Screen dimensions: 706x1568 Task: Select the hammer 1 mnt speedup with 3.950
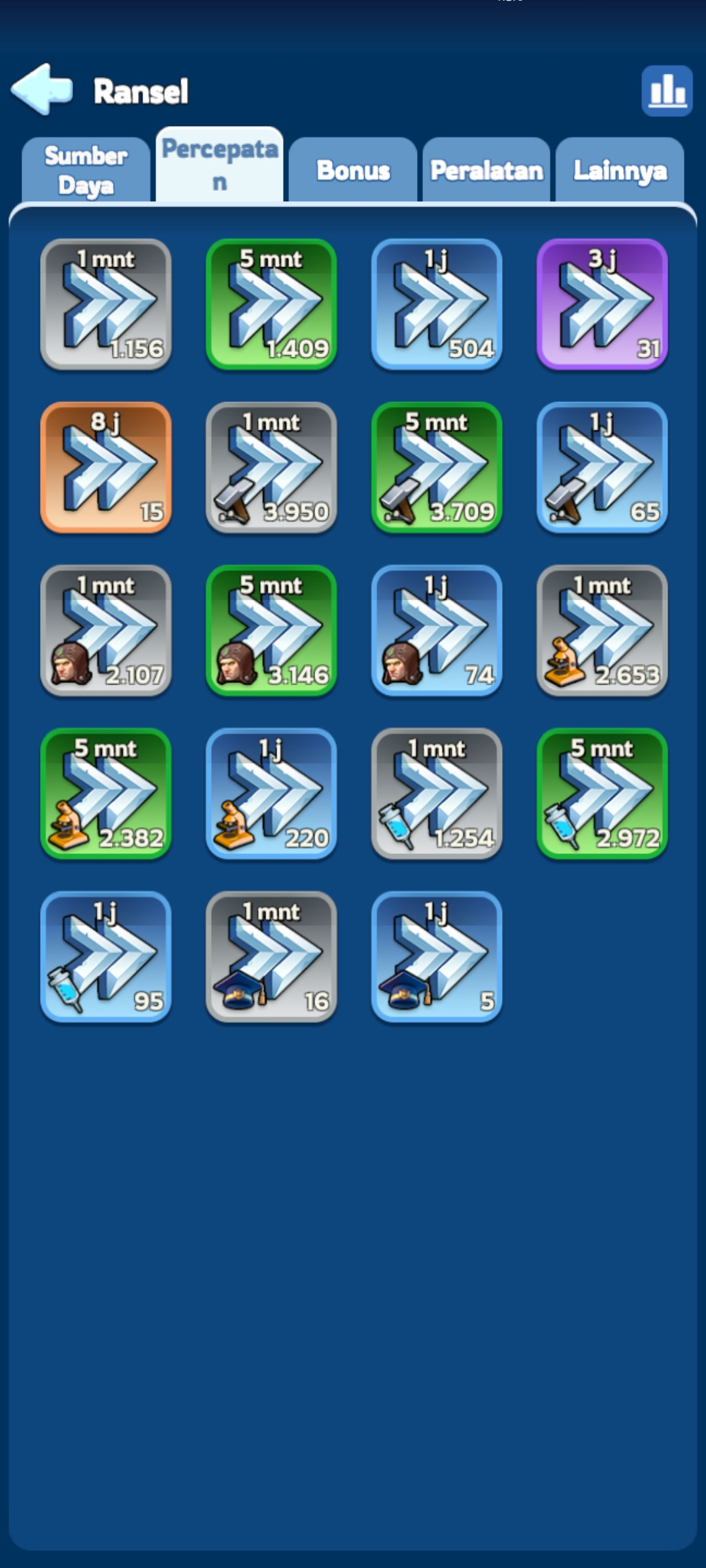point(271,468)
